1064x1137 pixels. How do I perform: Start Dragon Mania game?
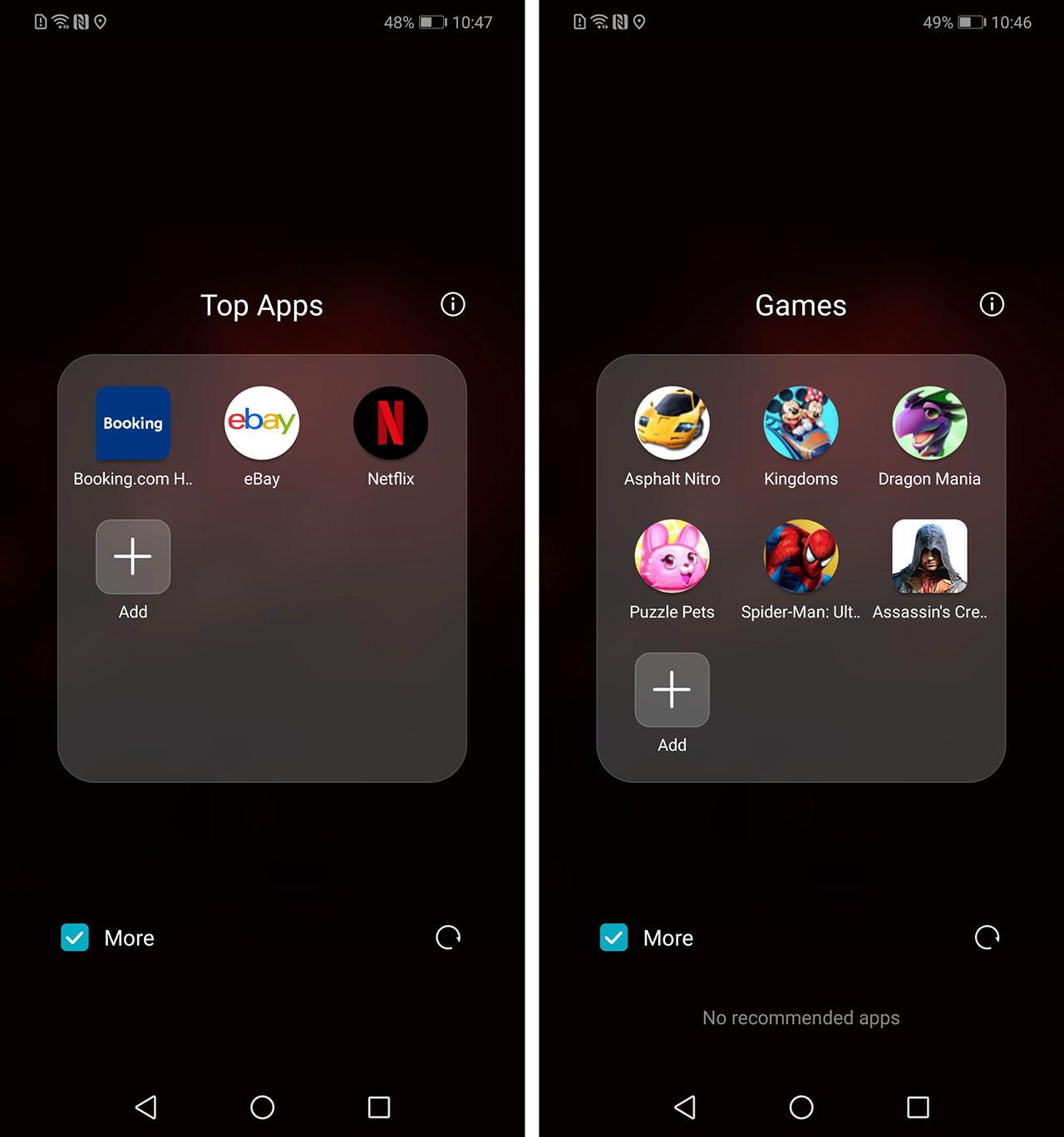[x=929, y=423]
